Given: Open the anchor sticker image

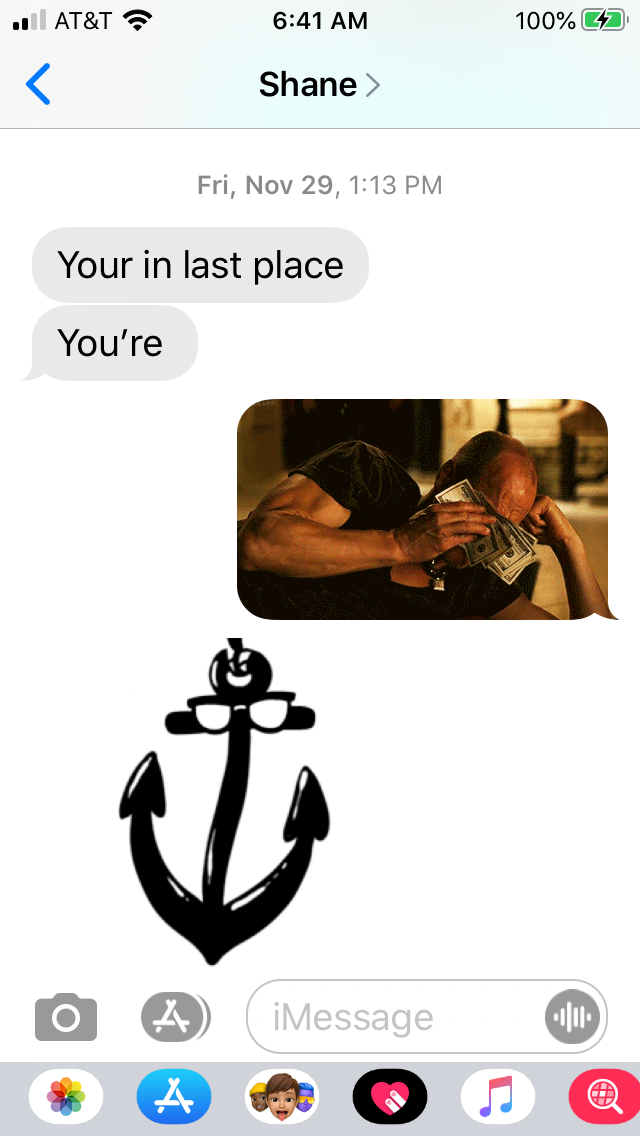Looking at the screenshot, I should point(225,801).
